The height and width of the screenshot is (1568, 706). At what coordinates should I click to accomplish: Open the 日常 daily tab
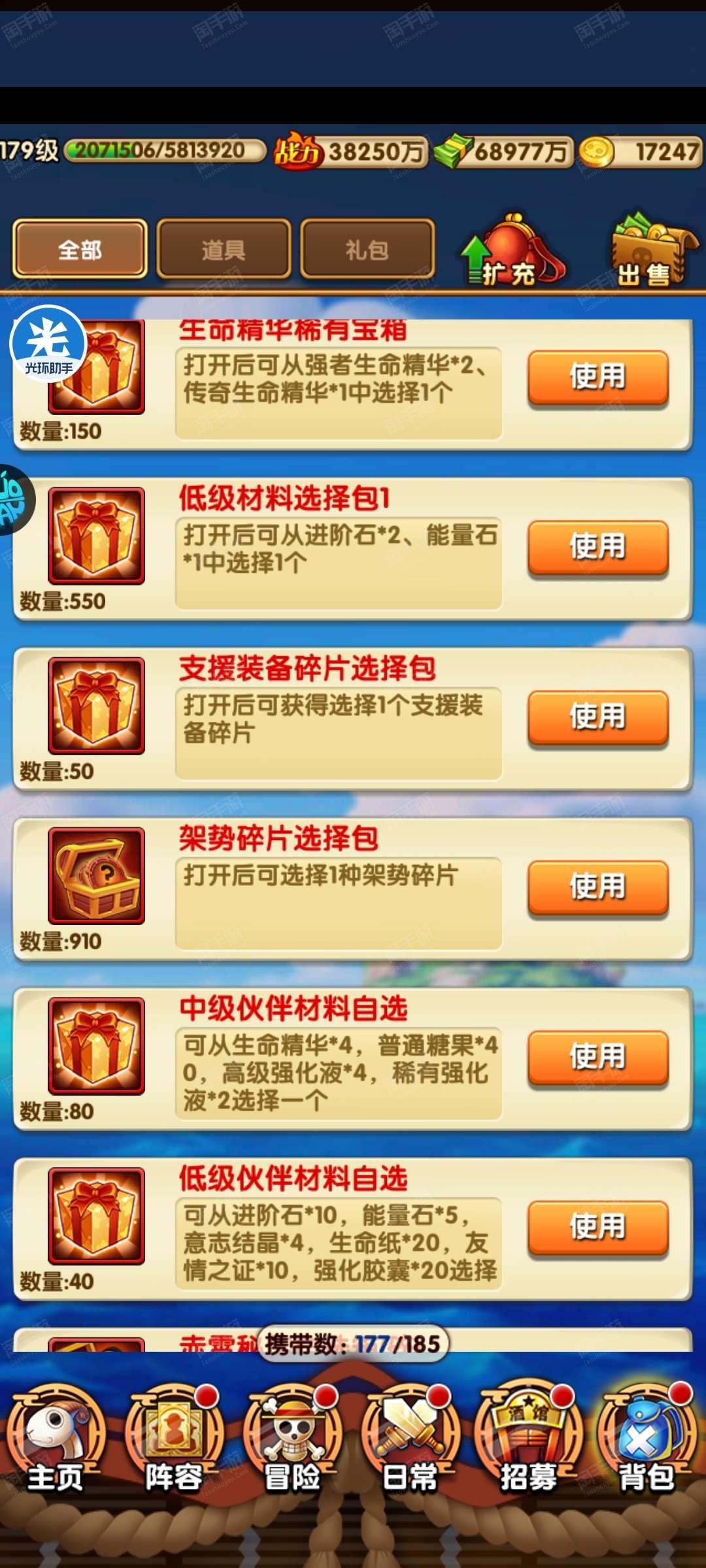pyautogui.click(x=411, y=1441)
